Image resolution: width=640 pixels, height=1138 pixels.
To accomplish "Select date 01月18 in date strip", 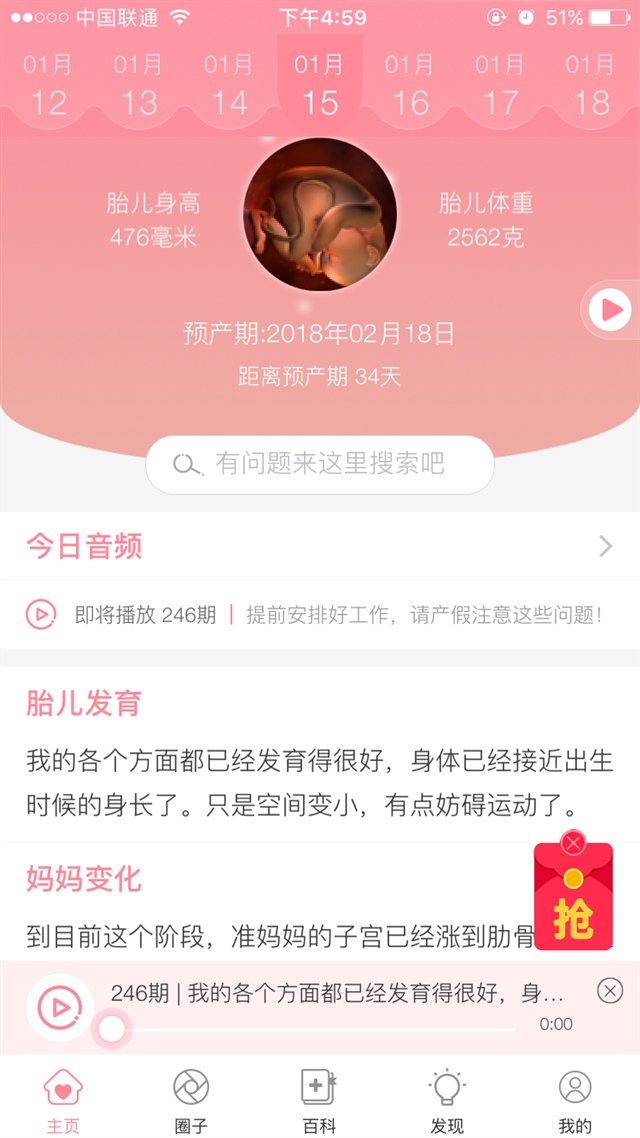I will point(590,85).
